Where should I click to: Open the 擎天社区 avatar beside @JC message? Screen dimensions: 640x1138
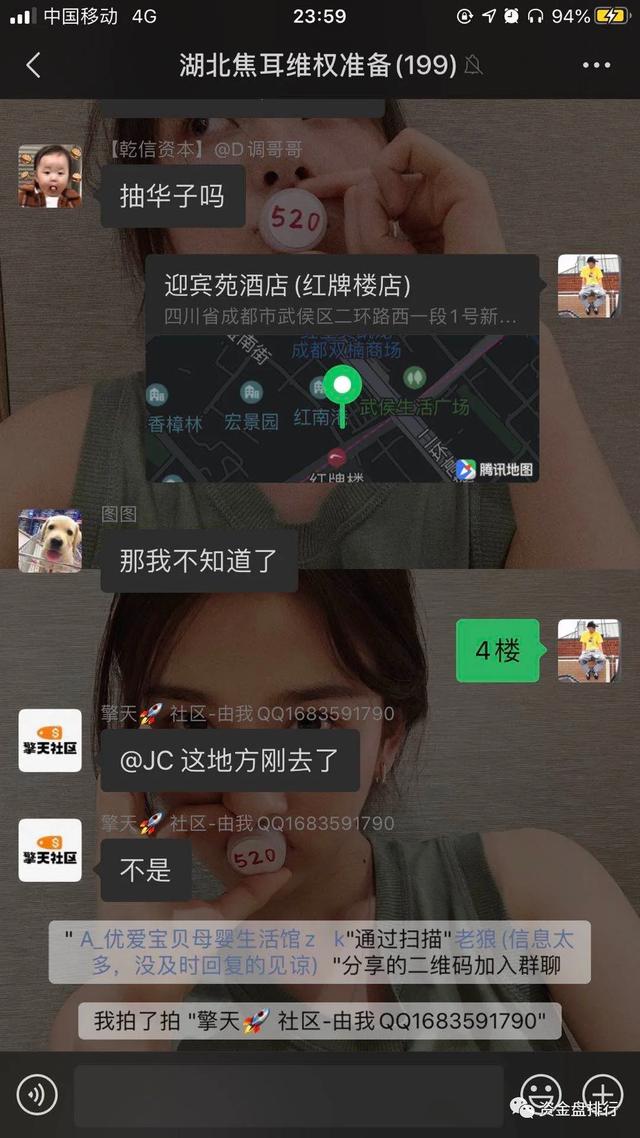pos(50,741)
